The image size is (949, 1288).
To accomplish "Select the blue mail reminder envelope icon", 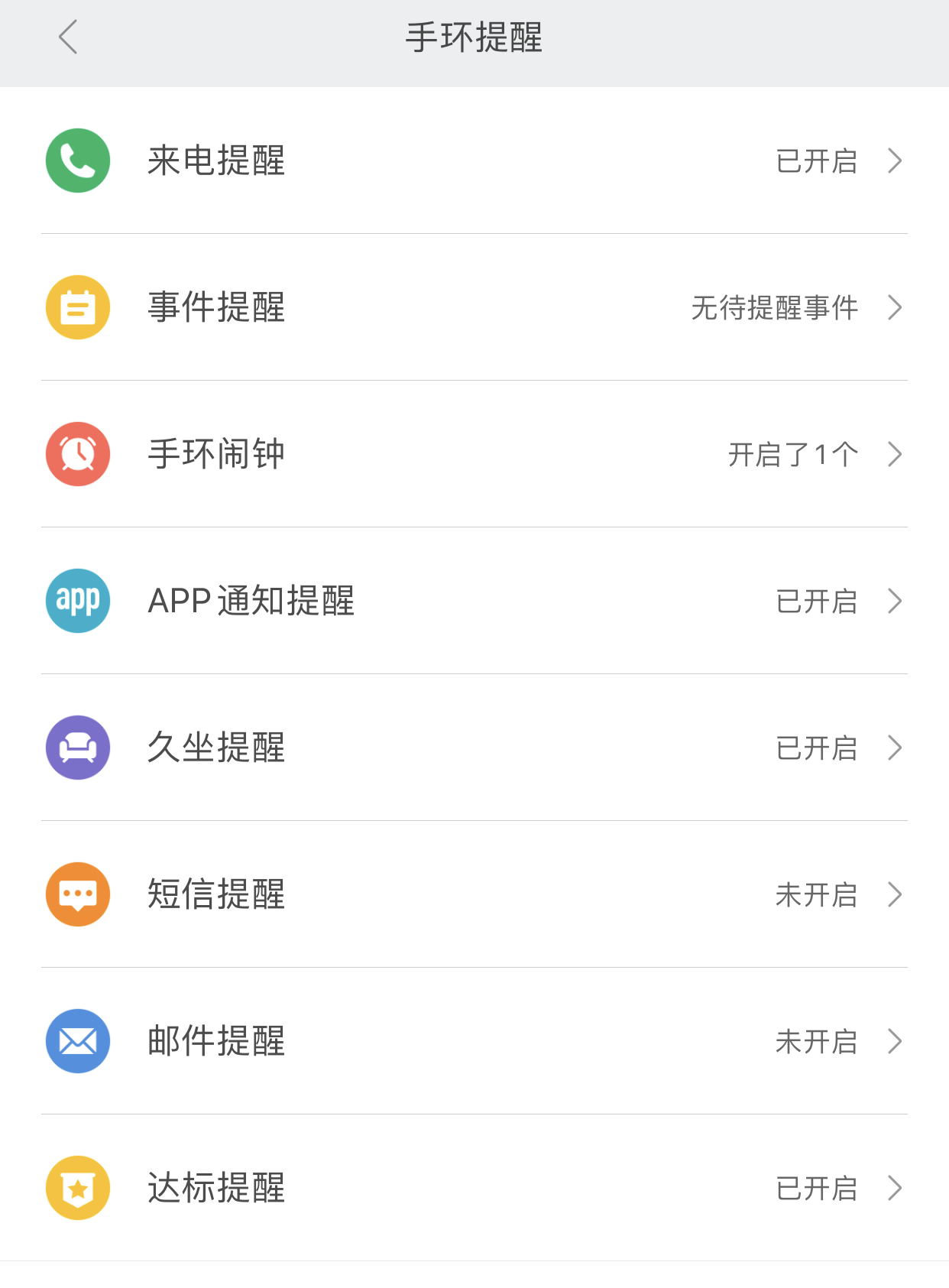I will click(77, 1041).
